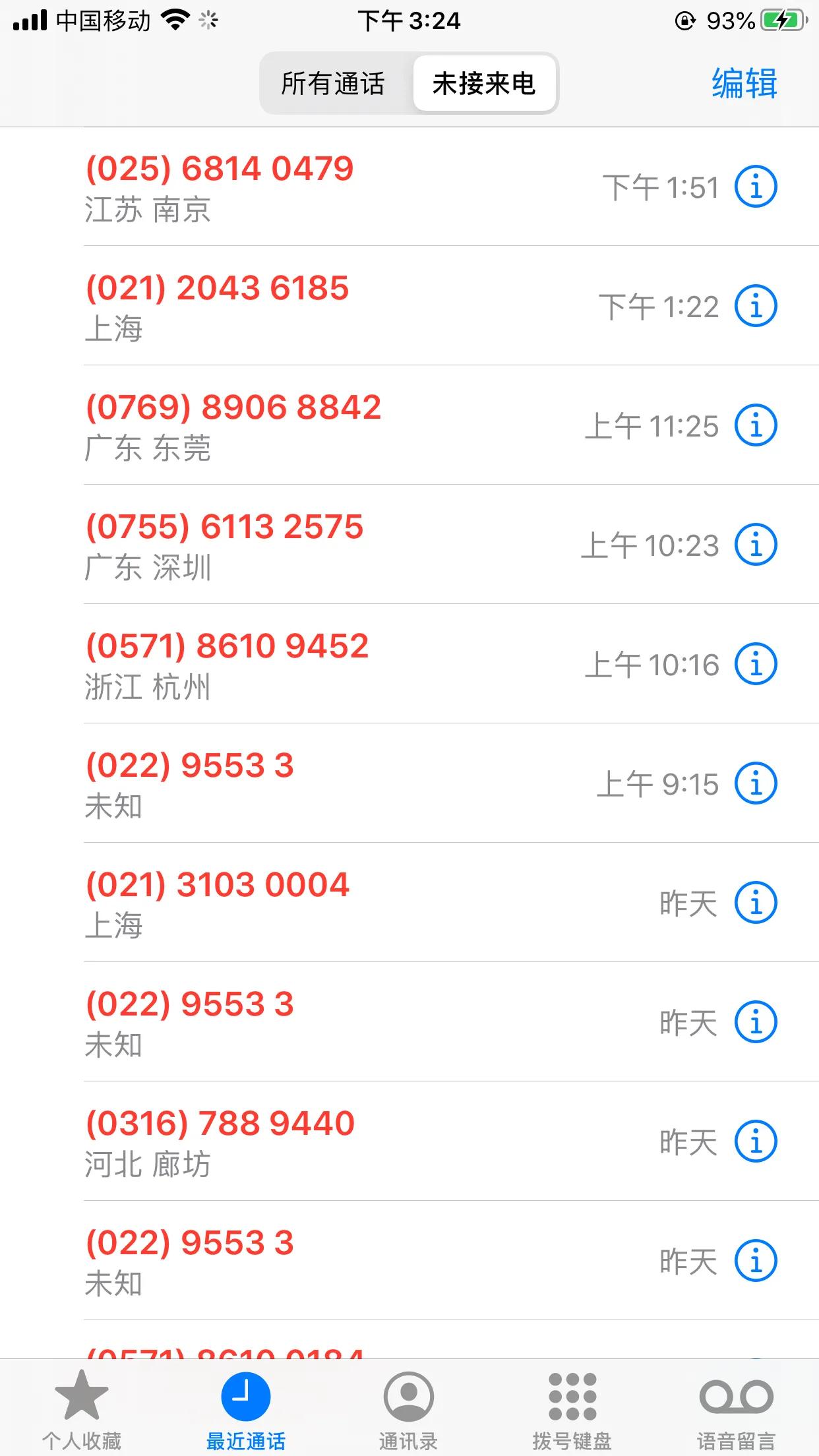Screen dimensions: 819x1456
Task: Tap the Wi-Fi icon in the status bar
Action: tap(177, 20)
